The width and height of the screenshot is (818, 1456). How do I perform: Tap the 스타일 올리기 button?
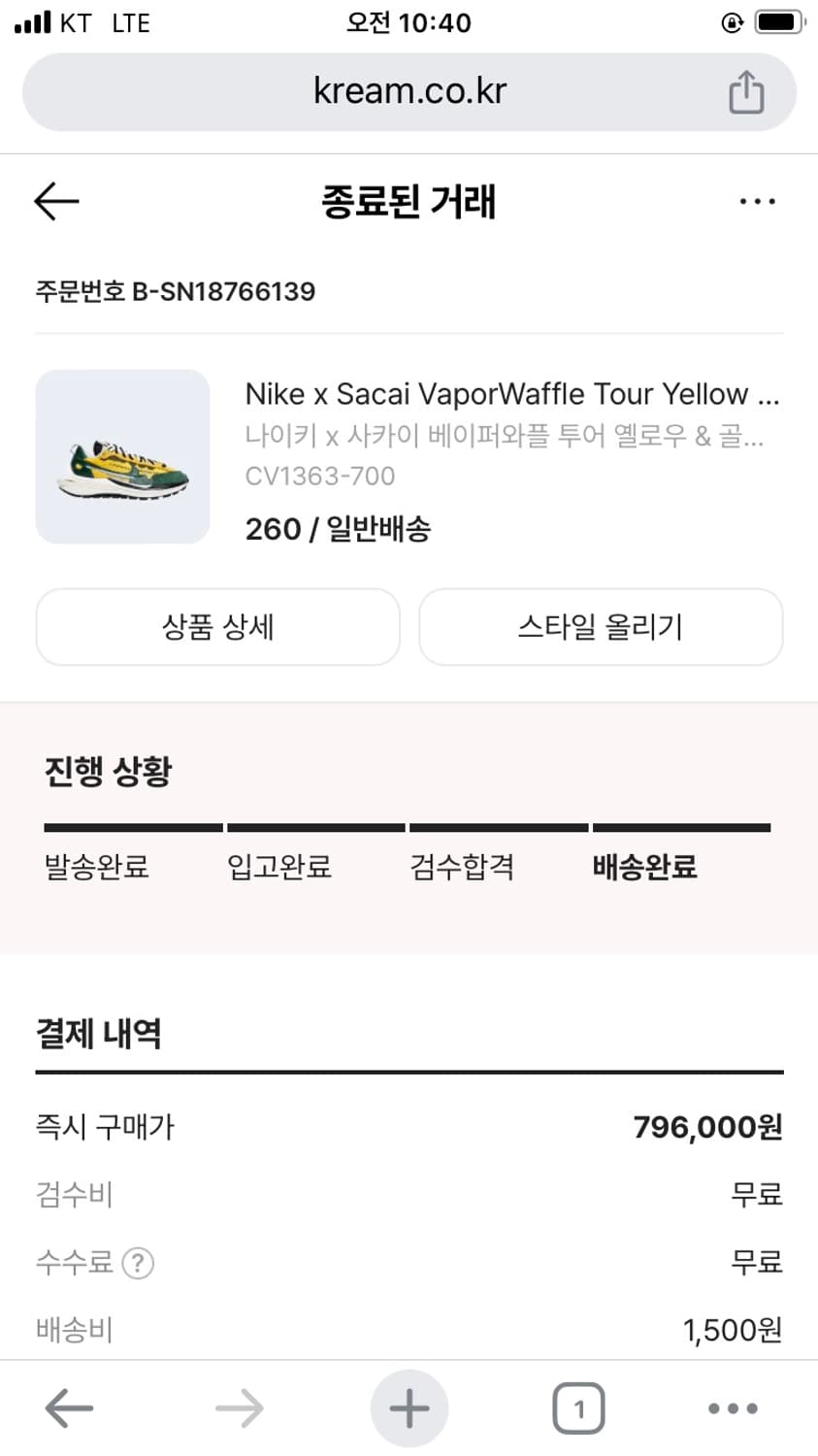600,627
